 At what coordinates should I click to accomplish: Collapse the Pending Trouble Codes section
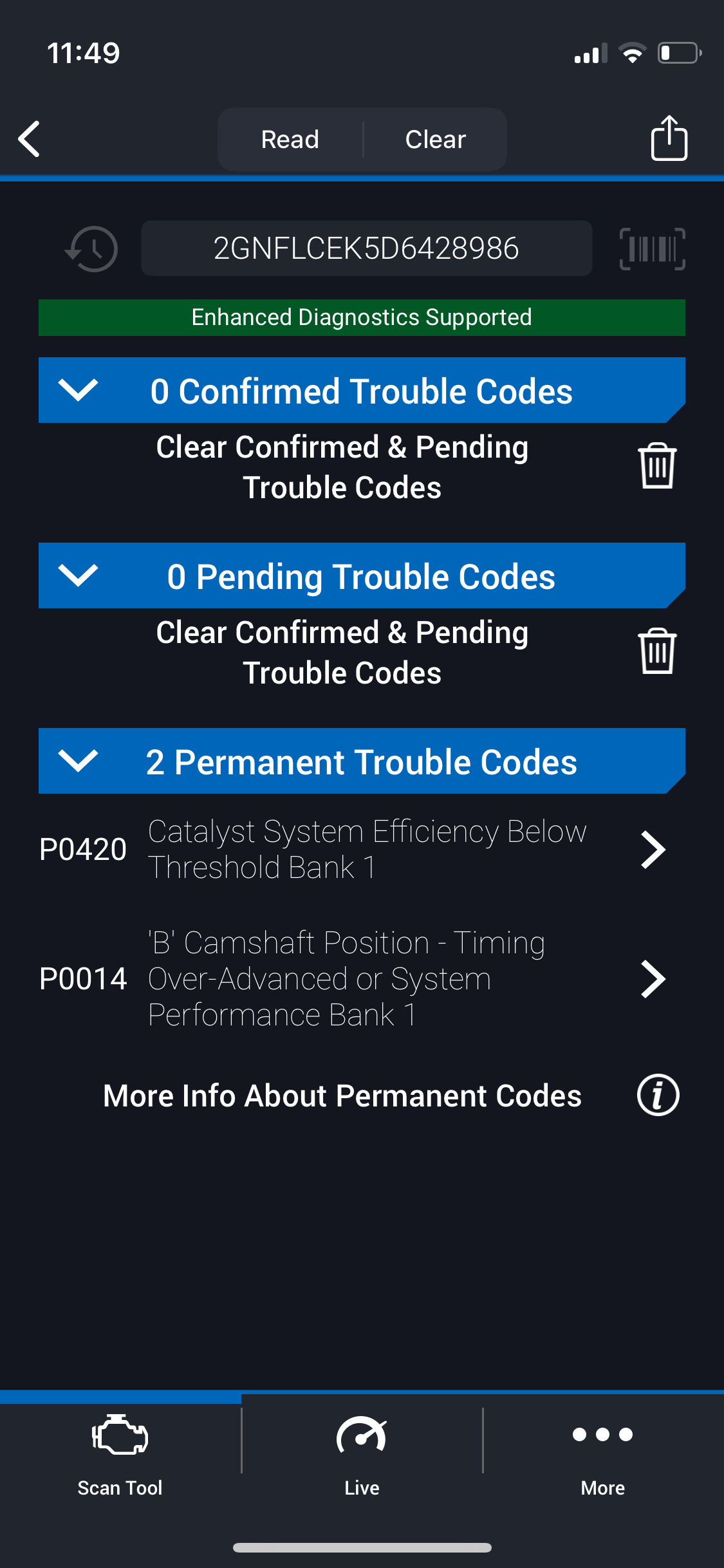click(x=78, y=575)
